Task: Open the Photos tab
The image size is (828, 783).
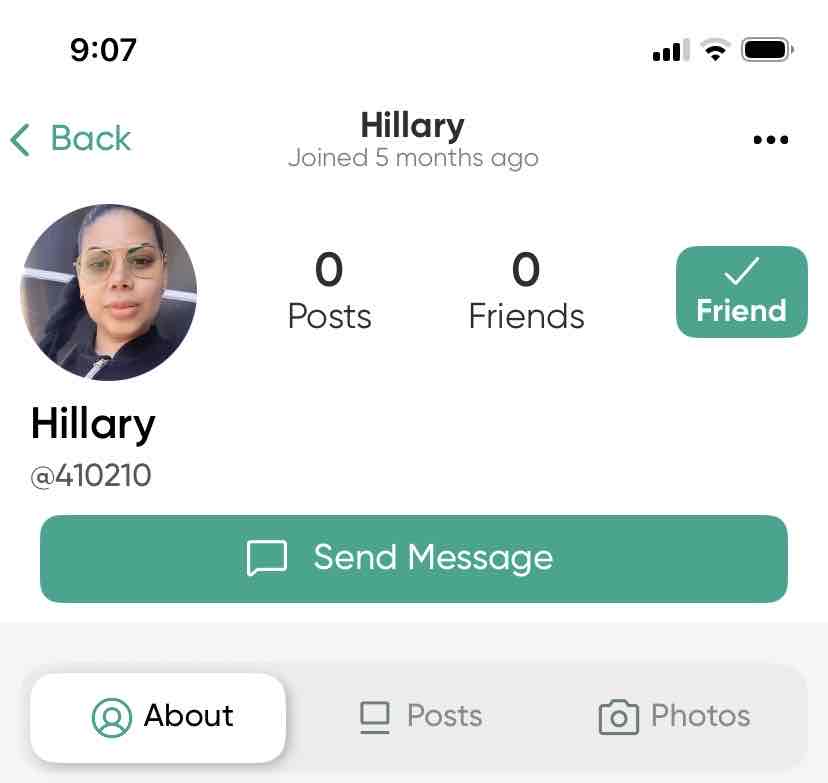Action: click(x=675, y=717)
